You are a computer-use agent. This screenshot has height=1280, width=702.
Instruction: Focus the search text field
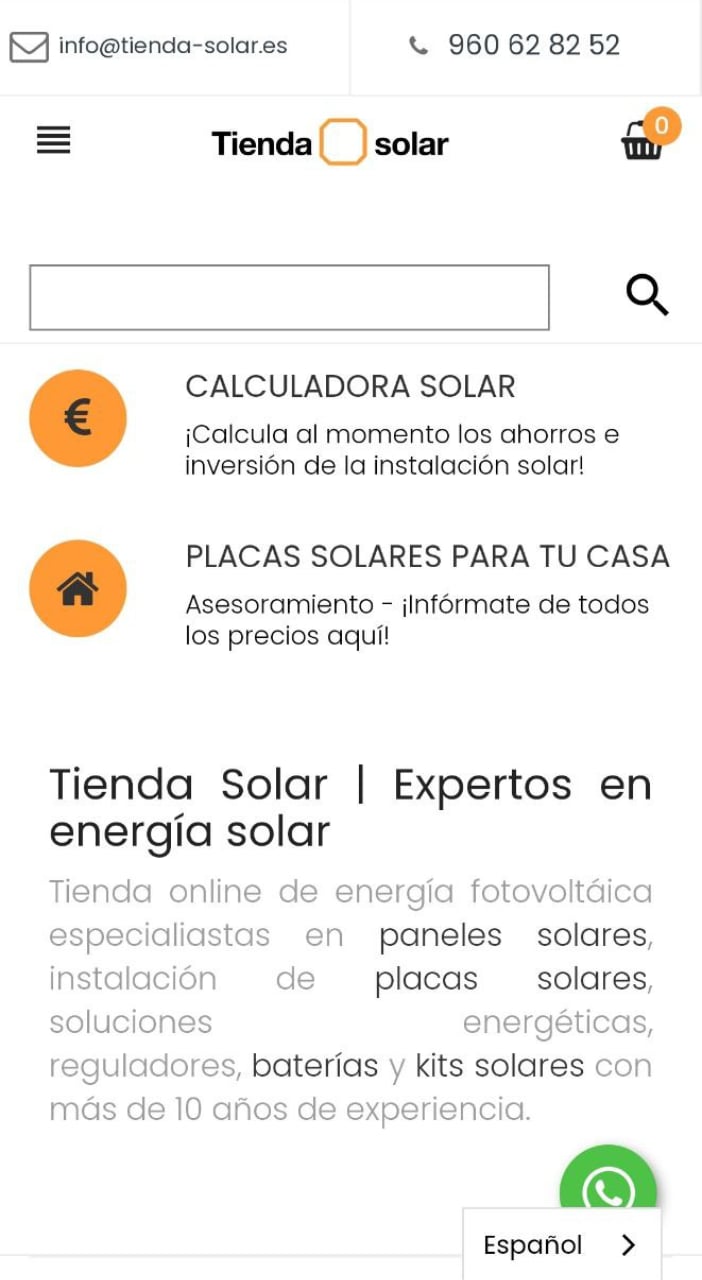(x=289, y=297)
